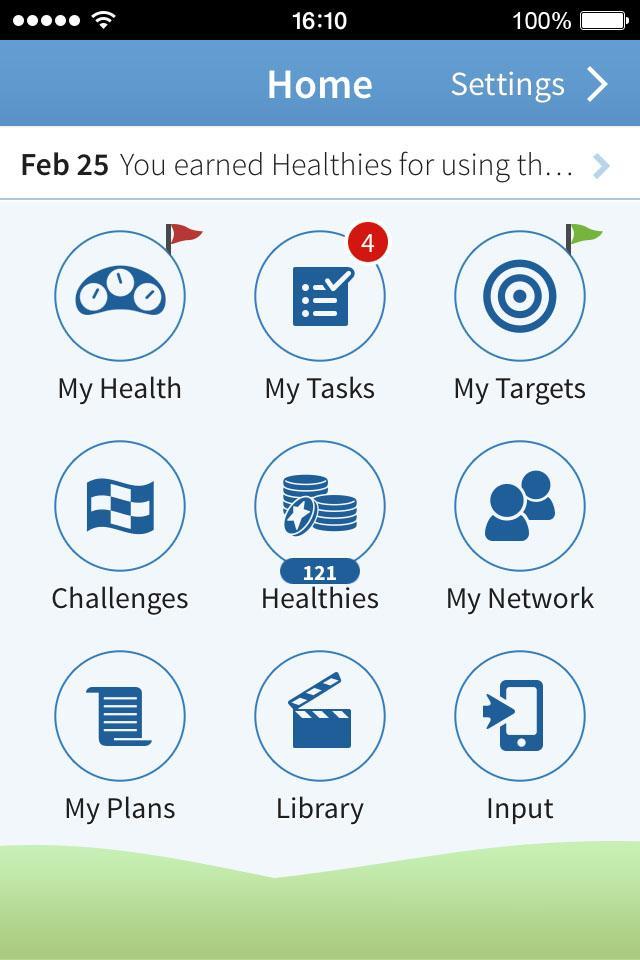Open the Challenges section
This screenshot has height=960, width=640.
120,506
